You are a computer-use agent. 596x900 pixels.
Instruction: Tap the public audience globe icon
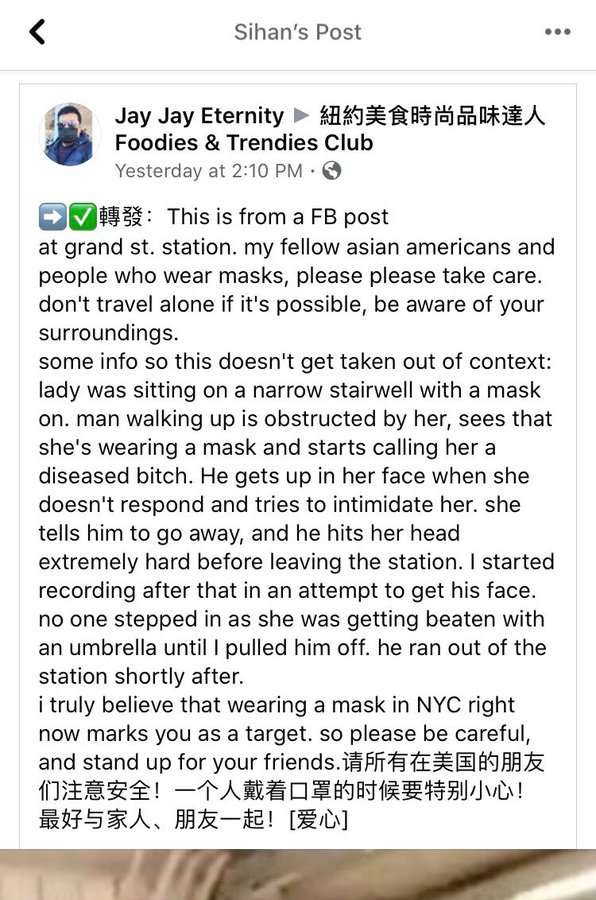(332, 170)
